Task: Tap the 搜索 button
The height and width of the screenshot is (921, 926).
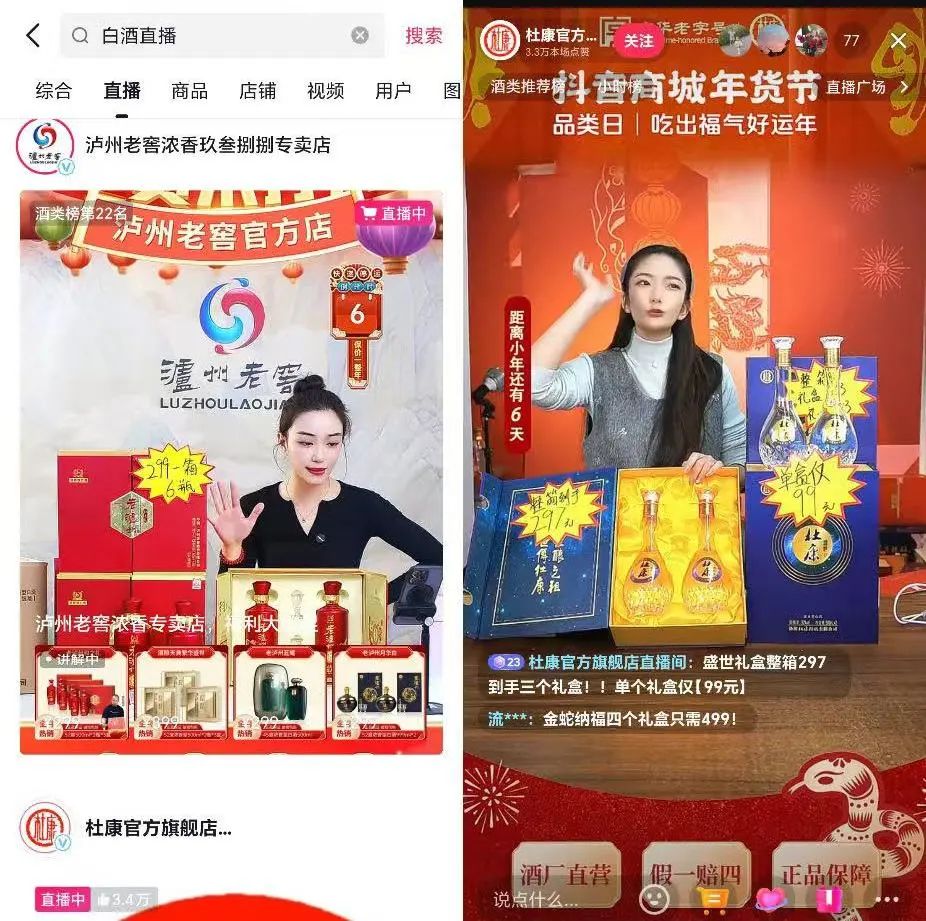Action: coord(423,36)
